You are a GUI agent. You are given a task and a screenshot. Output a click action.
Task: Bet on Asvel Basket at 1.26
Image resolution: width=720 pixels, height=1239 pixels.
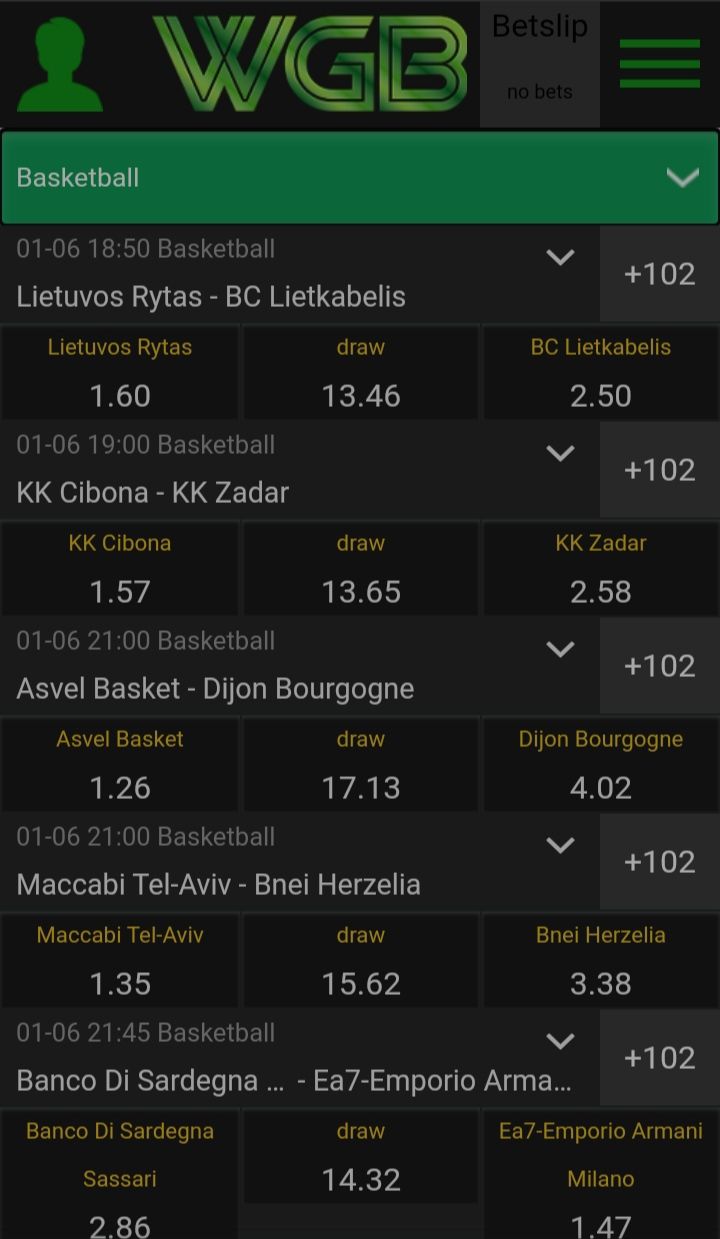click(120, 764)
